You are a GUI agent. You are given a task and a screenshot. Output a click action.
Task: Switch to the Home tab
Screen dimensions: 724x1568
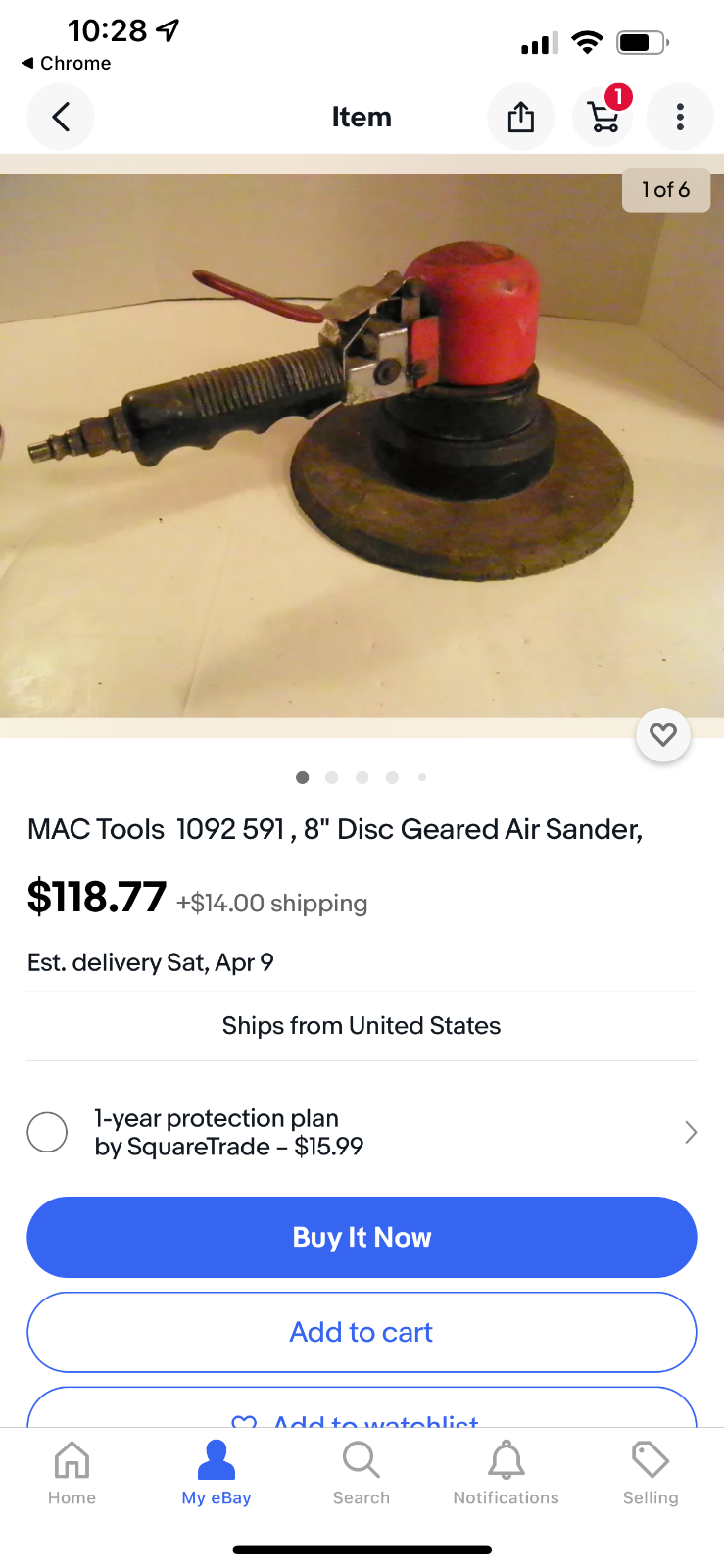point(72,1472)
